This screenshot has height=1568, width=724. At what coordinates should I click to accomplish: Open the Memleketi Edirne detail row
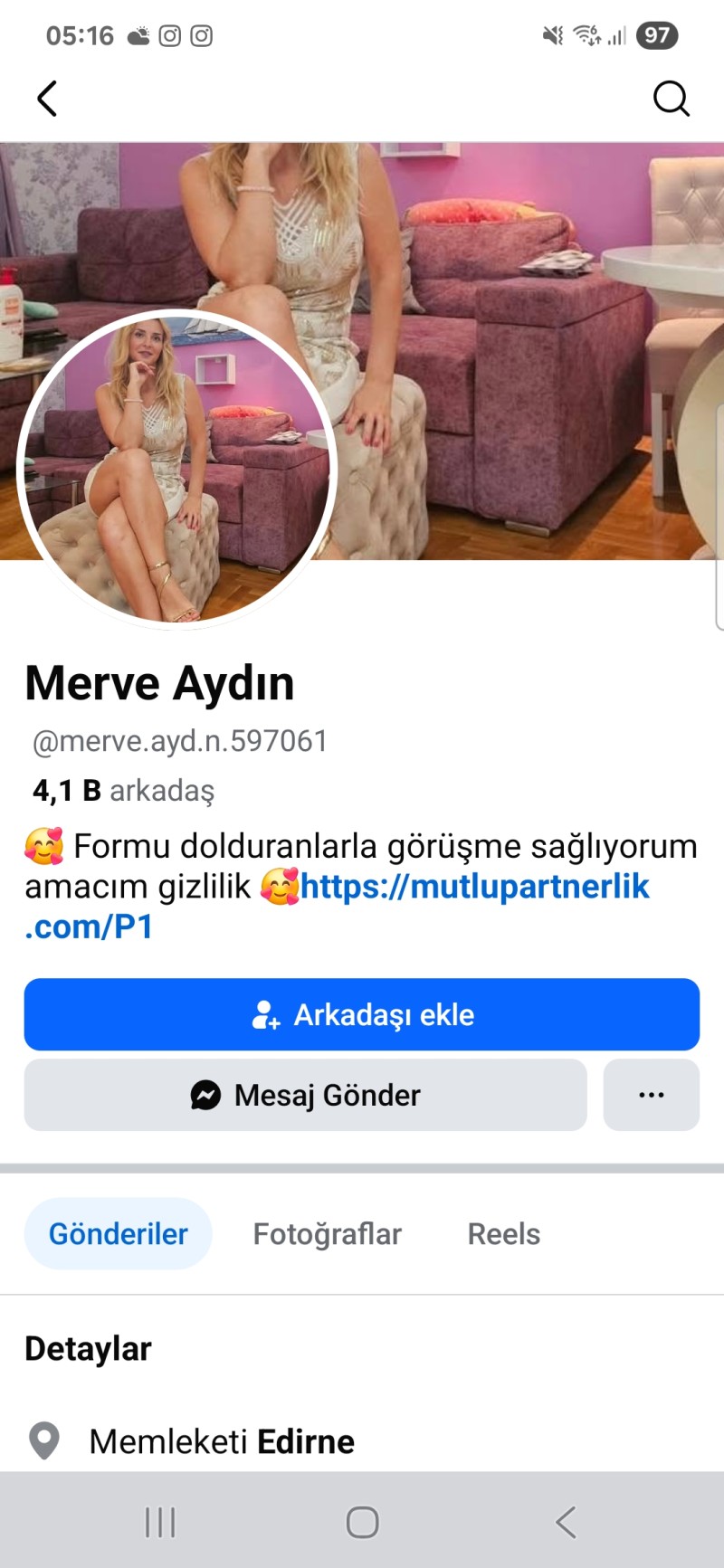222,1441
